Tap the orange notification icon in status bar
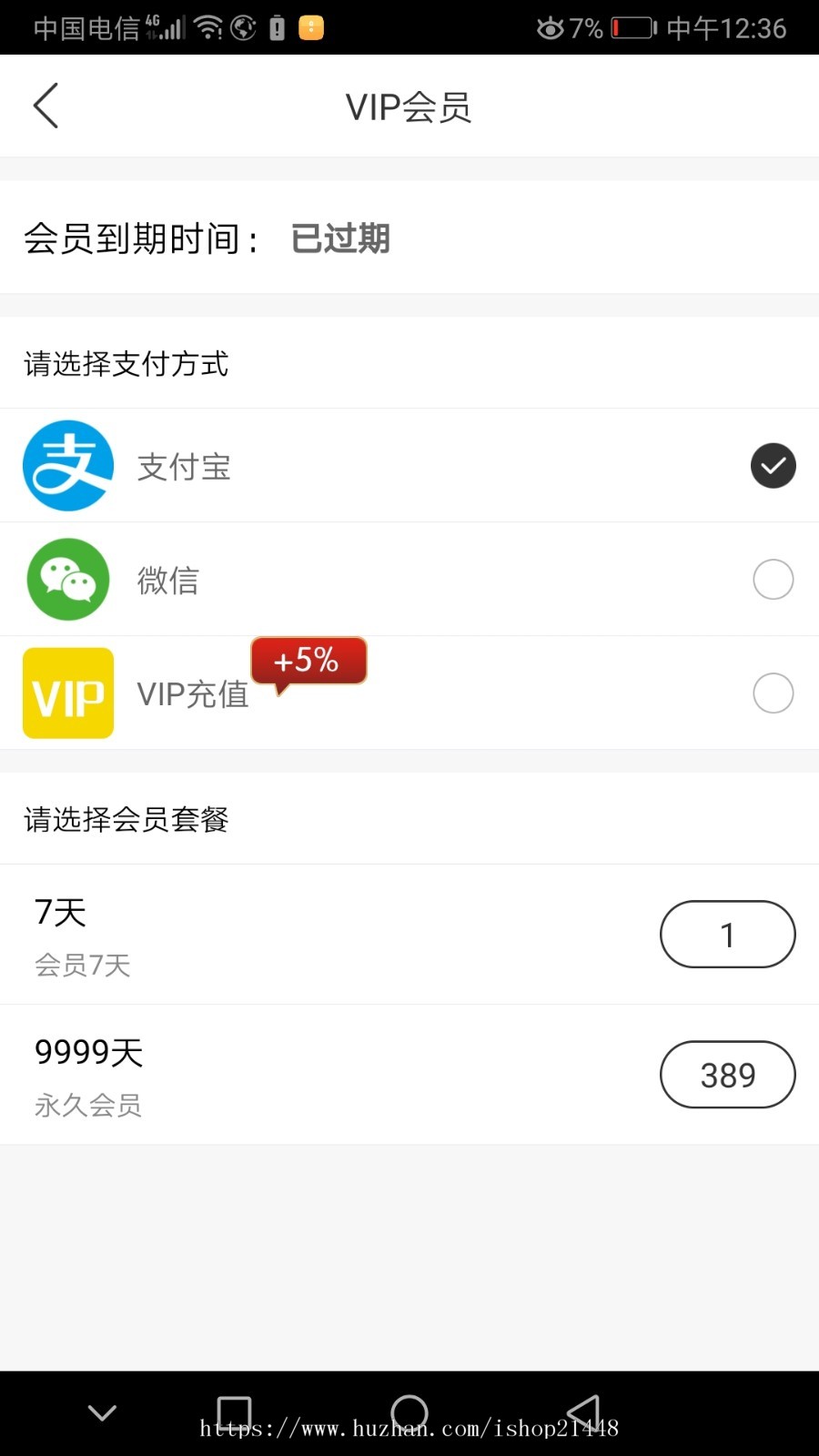The image size is (819, 1456). [x=309, y=28]
